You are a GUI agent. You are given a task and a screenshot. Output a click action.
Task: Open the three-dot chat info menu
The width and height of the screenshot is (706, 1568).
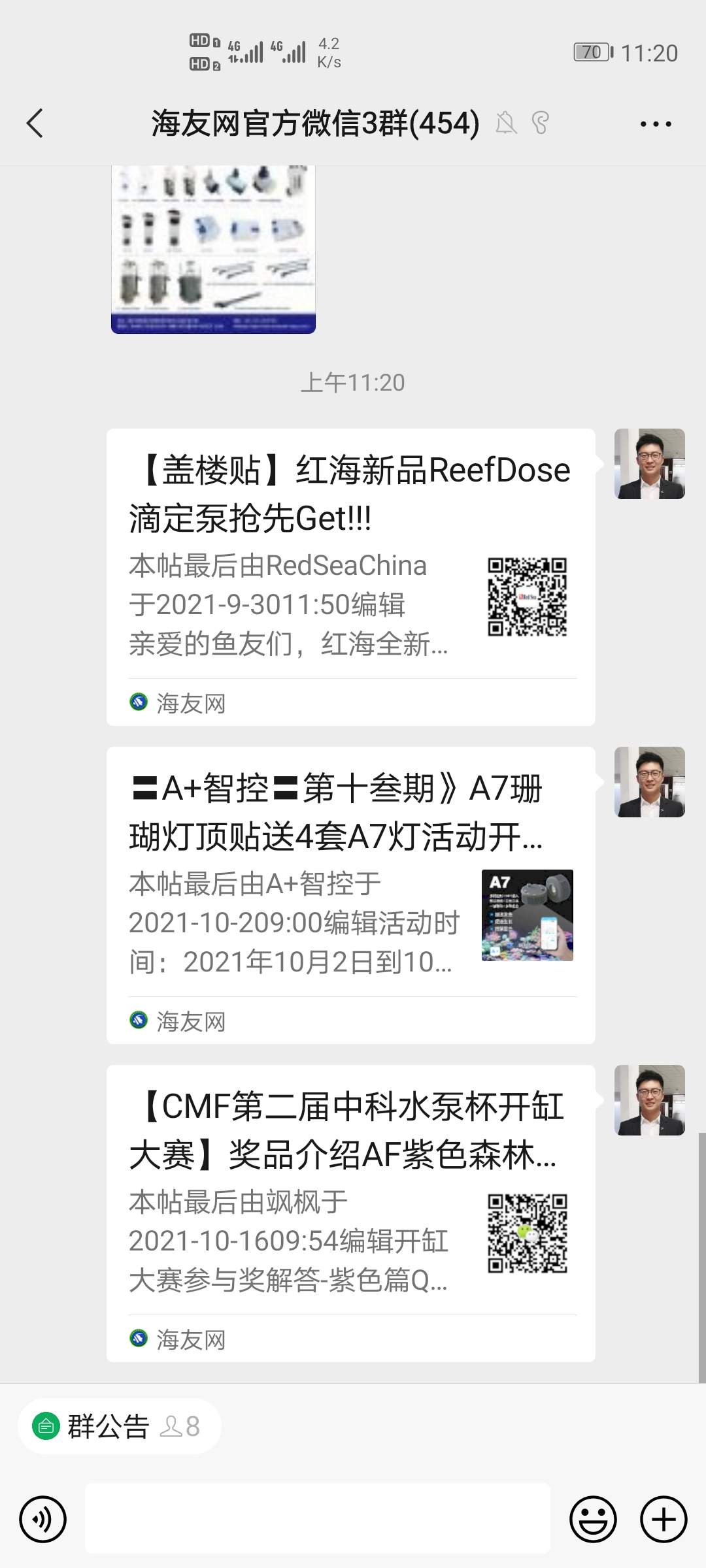[655, 123]
